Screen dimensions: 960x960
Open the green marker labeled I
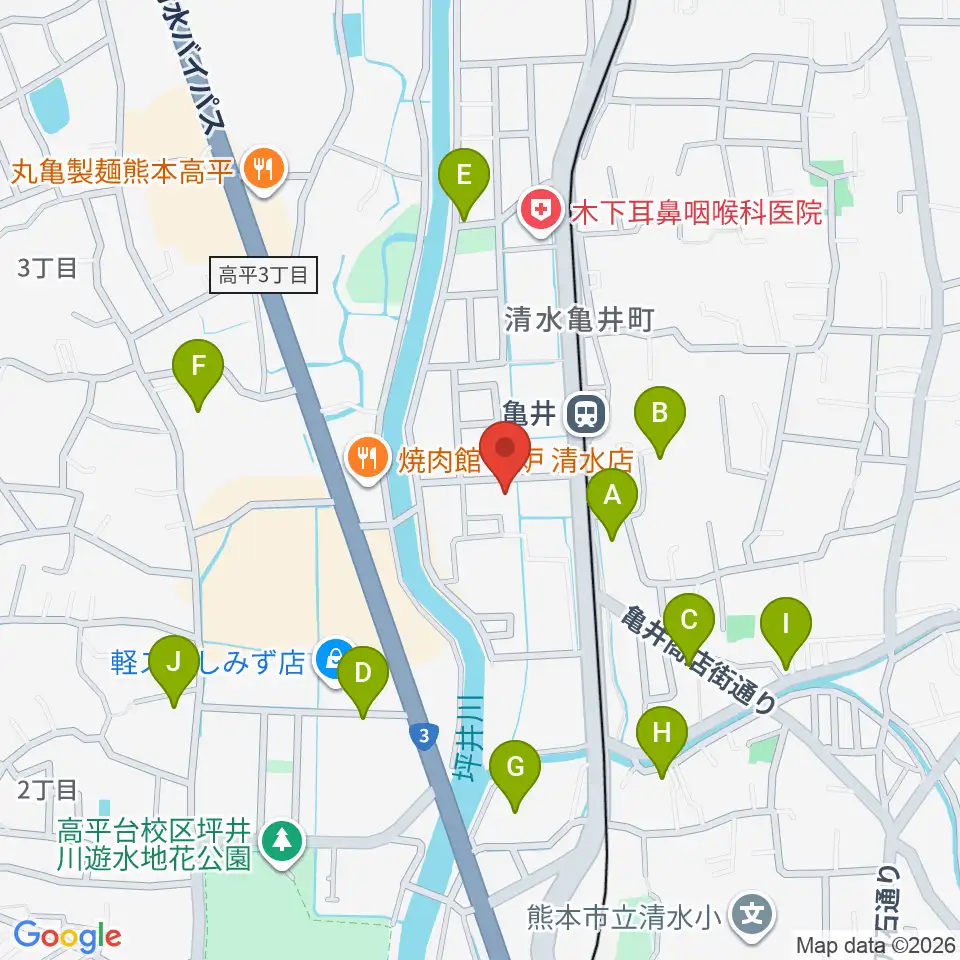coord(786,633)
